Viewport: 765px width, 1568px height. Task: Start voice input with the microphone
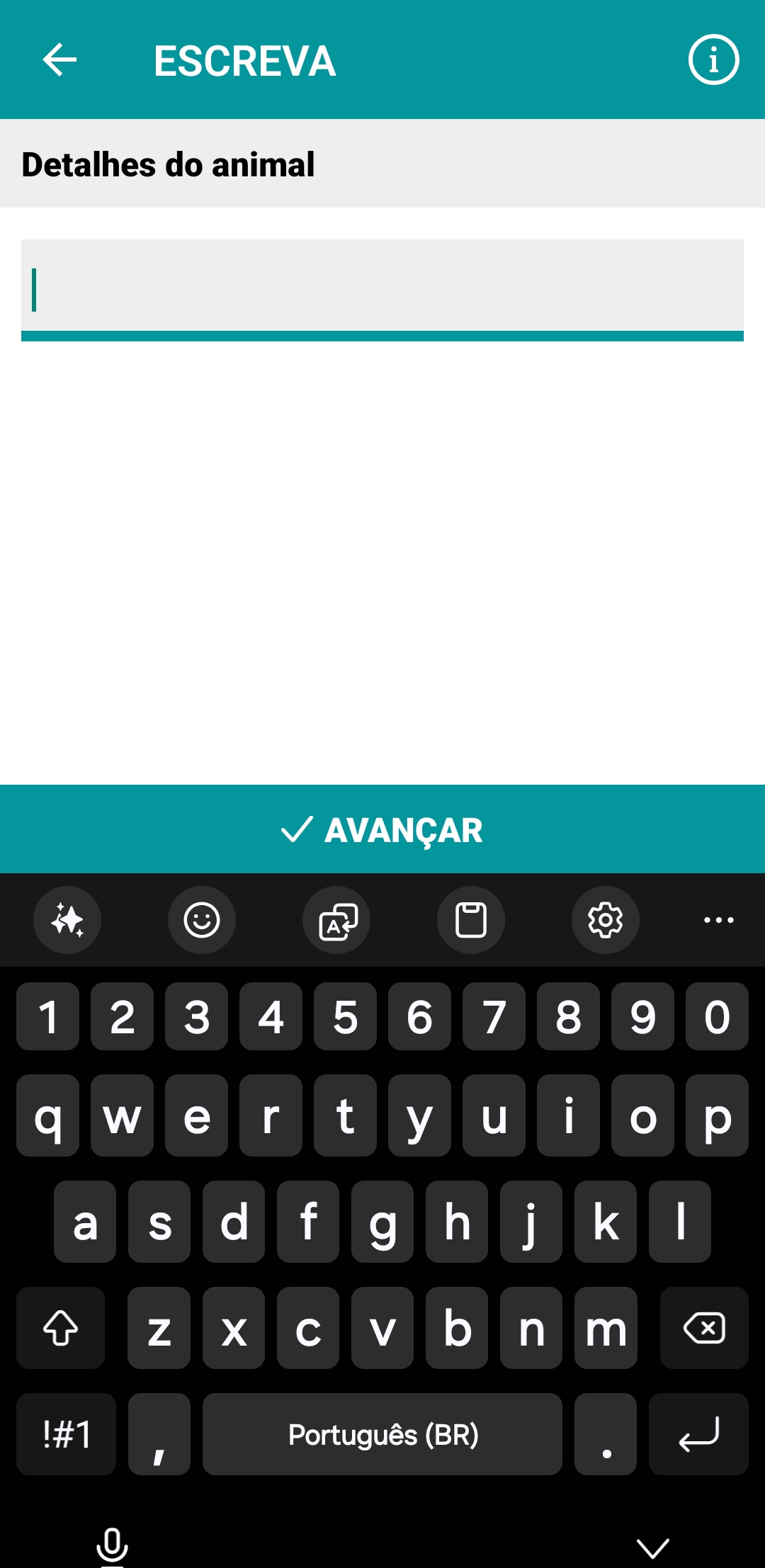[112, 1545]
